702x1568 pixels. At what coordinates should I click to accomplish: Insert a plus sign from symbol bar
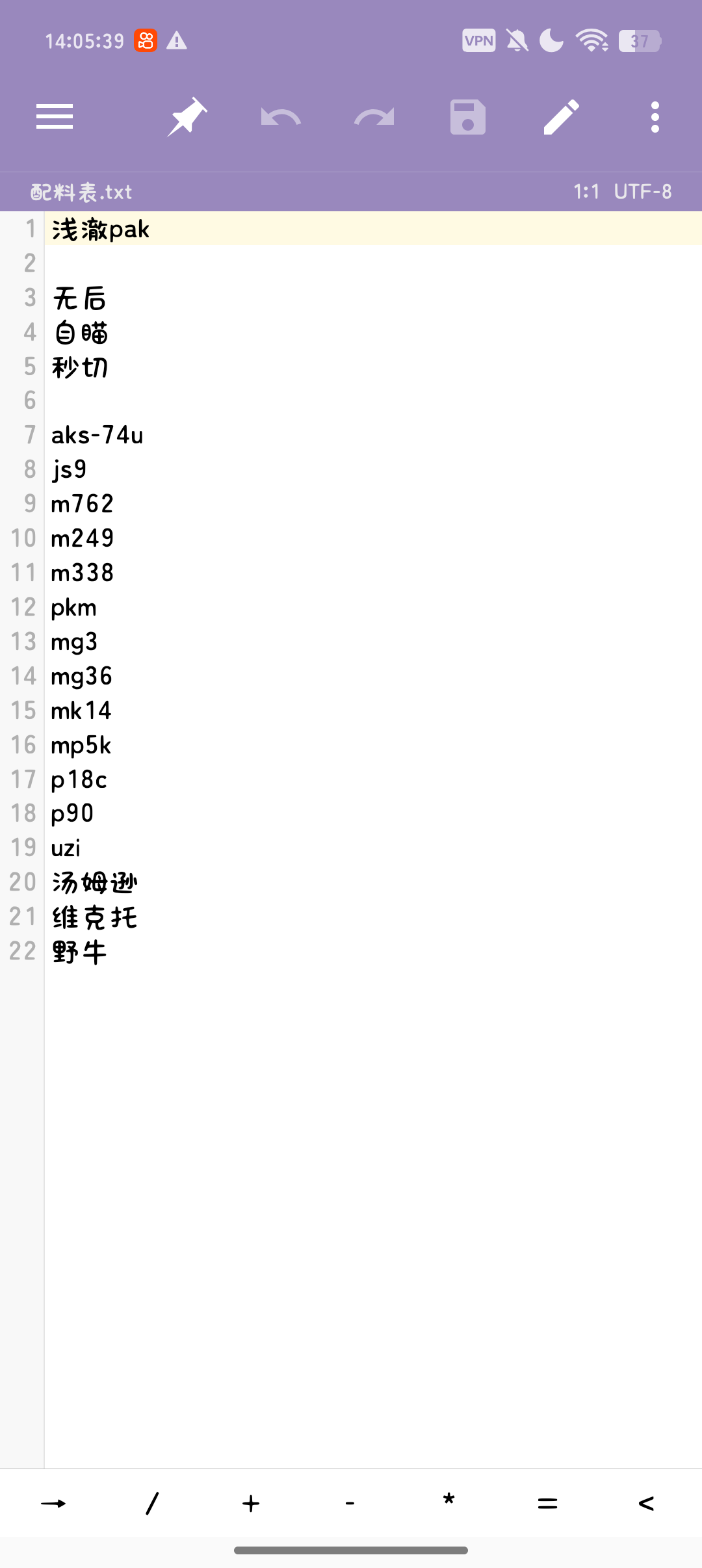coord(251,1503)
